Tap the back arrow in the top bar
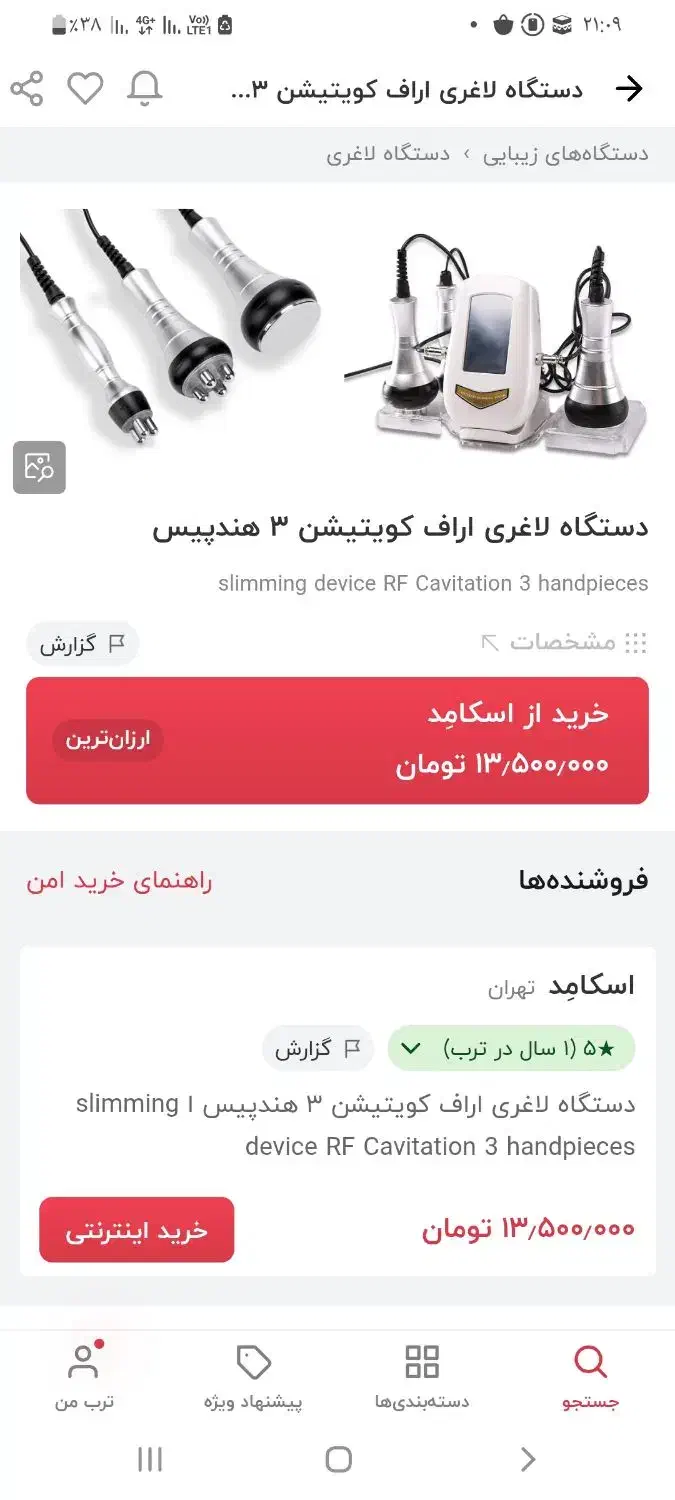The image size is (675, 1500). [628, 89]
